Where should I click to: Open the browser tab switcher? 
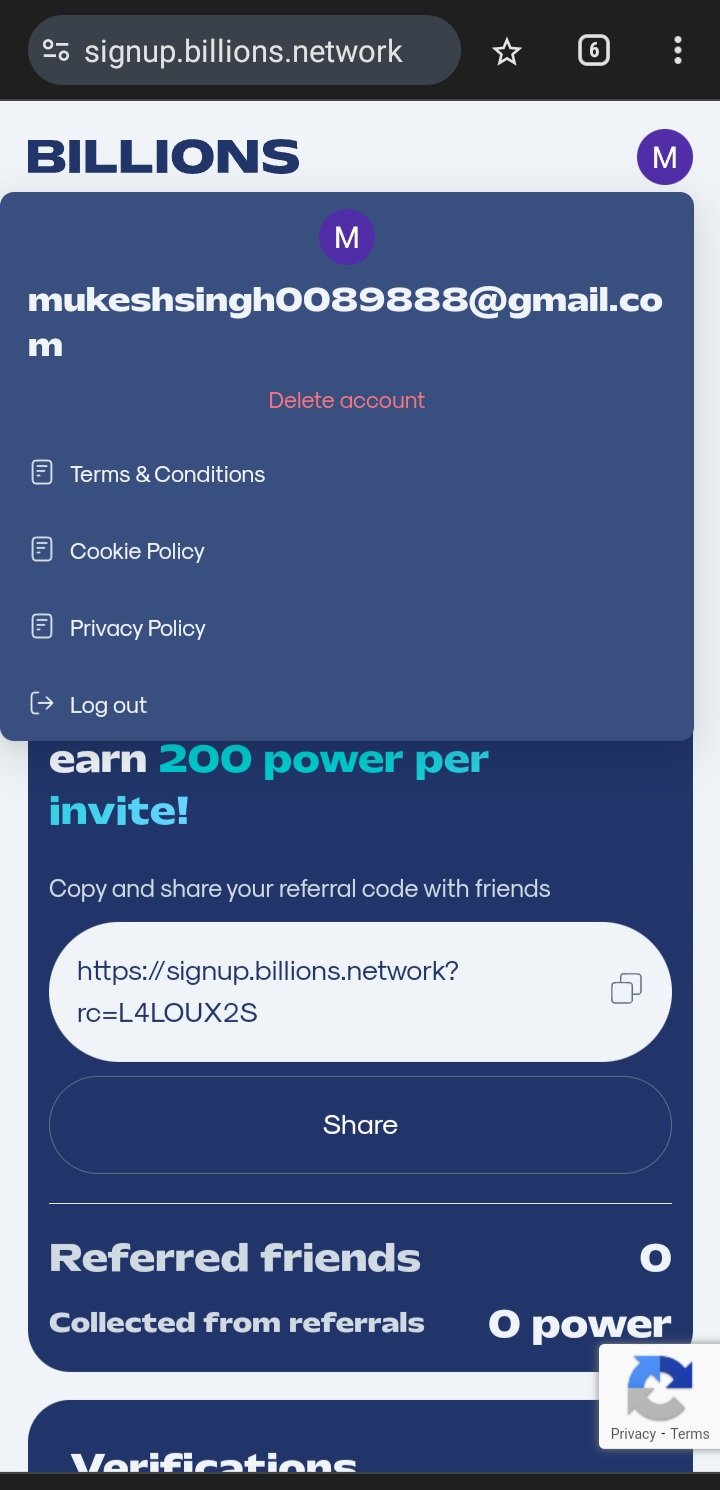click(593, 50)
